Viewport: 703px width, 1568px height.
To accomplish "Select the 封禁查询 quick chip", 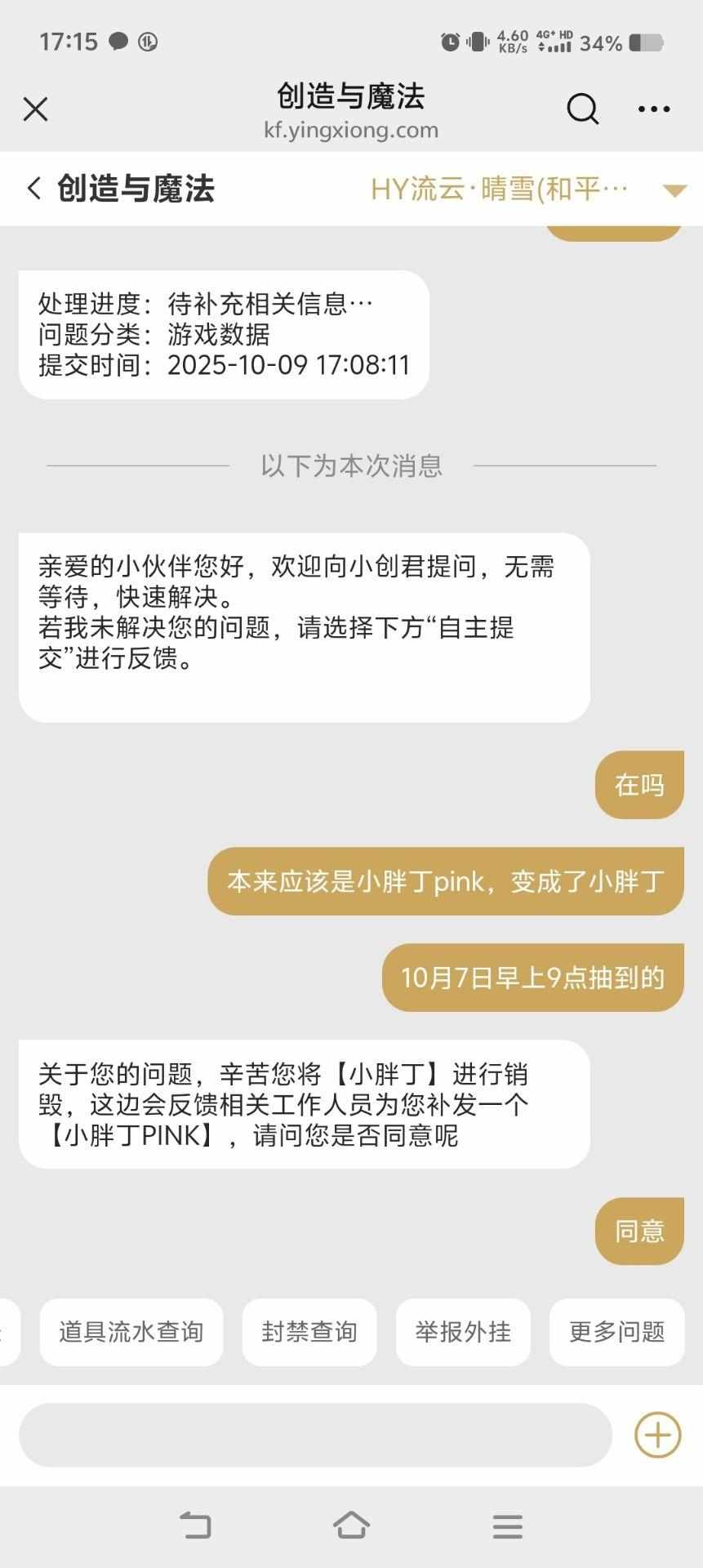I will pos(309,1332).
